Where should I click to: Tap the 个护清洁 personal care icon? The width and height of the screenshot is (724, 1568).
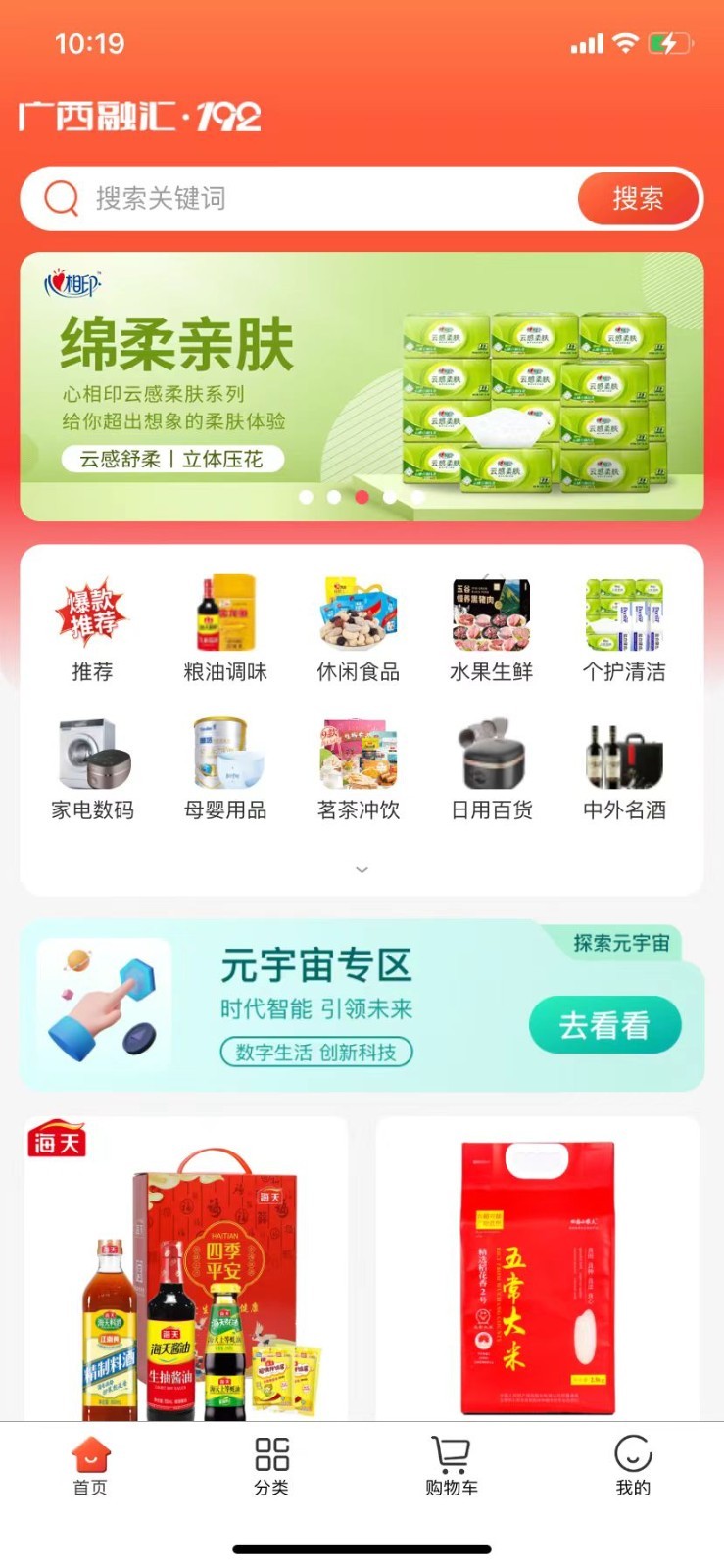pyautogui.click(x=623, y=627)
